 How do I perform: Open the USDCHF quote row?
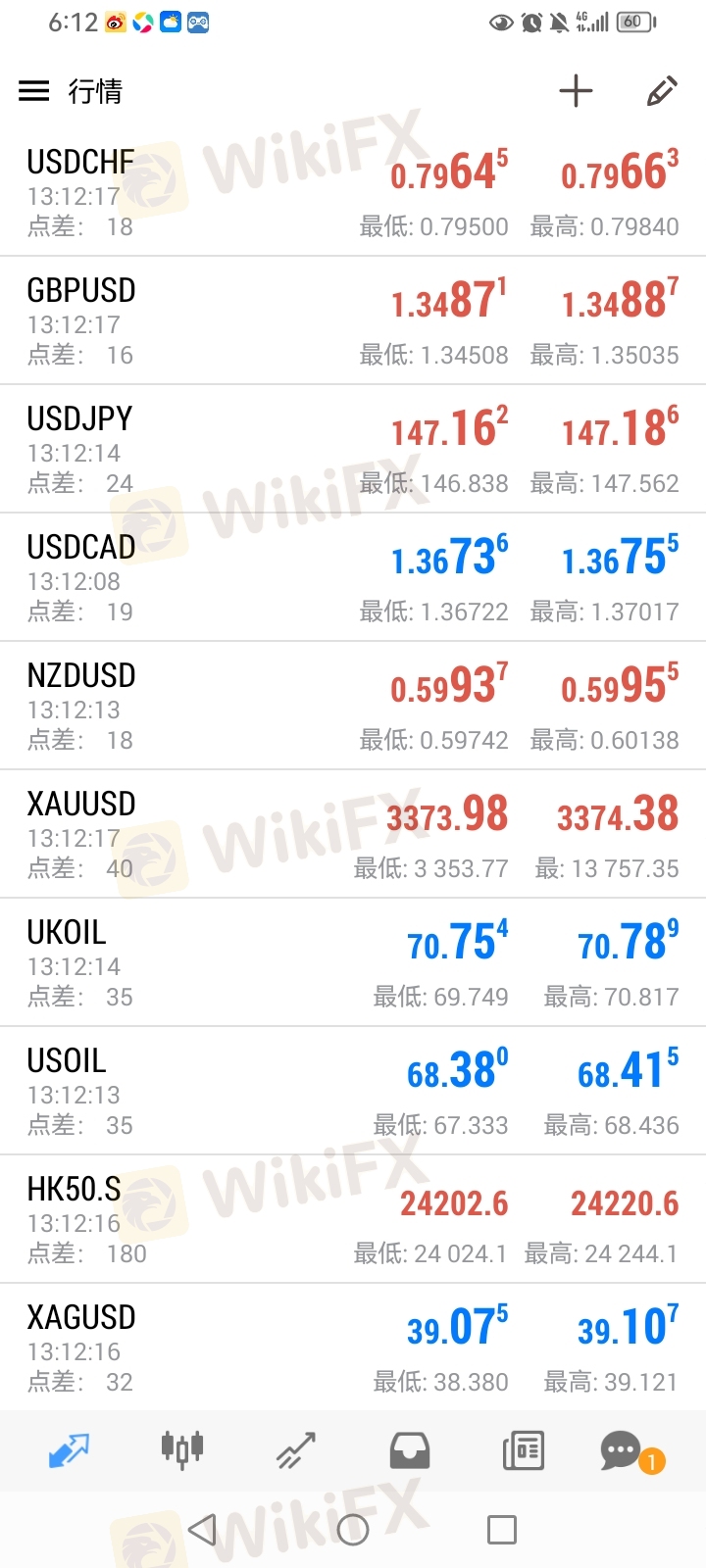click(x=353, y=192)
